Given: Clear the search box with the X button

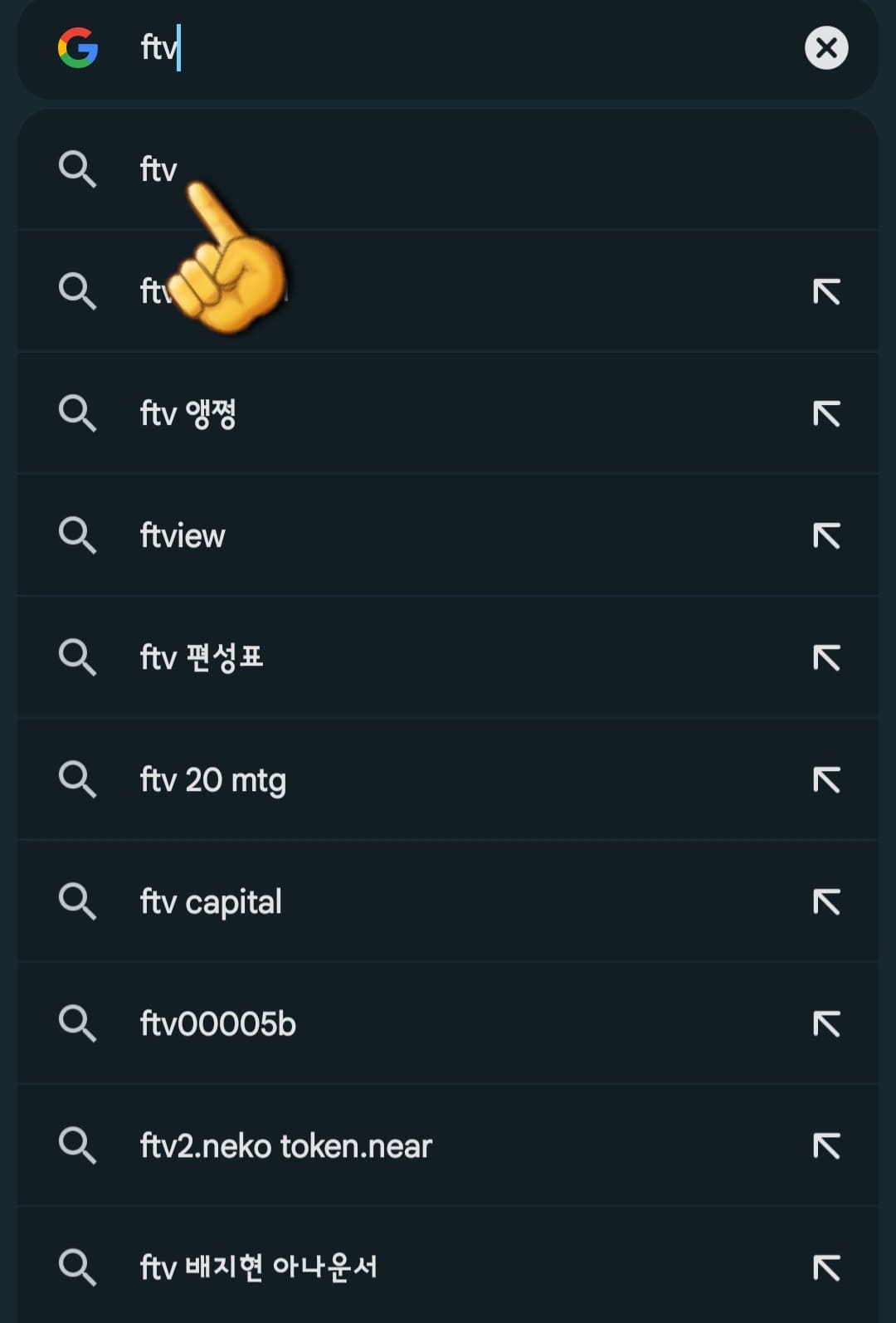Looking at the screenshot, I should [x=826, y=48].
